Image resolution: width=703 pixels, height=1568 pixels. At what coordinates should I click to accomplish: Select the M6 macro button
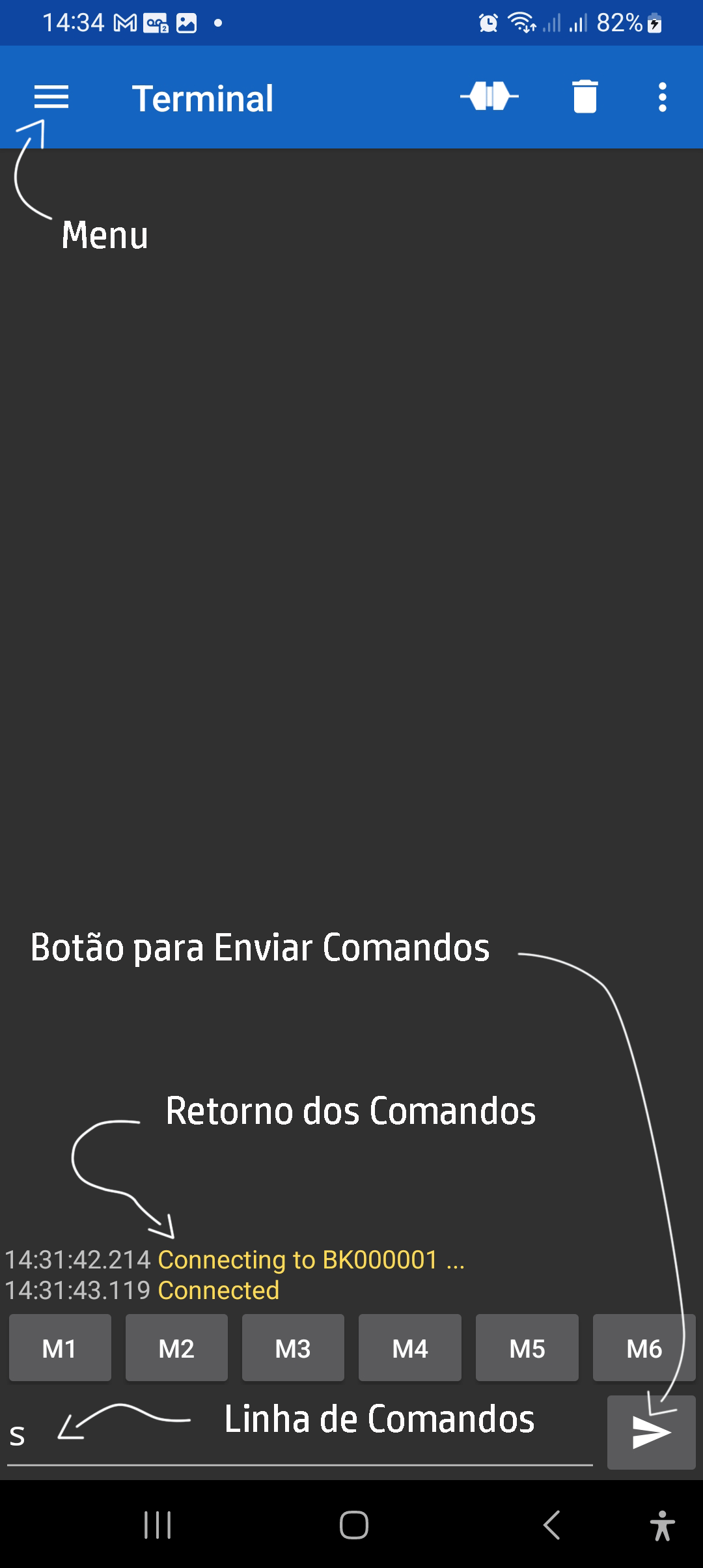click(644, 1348)
